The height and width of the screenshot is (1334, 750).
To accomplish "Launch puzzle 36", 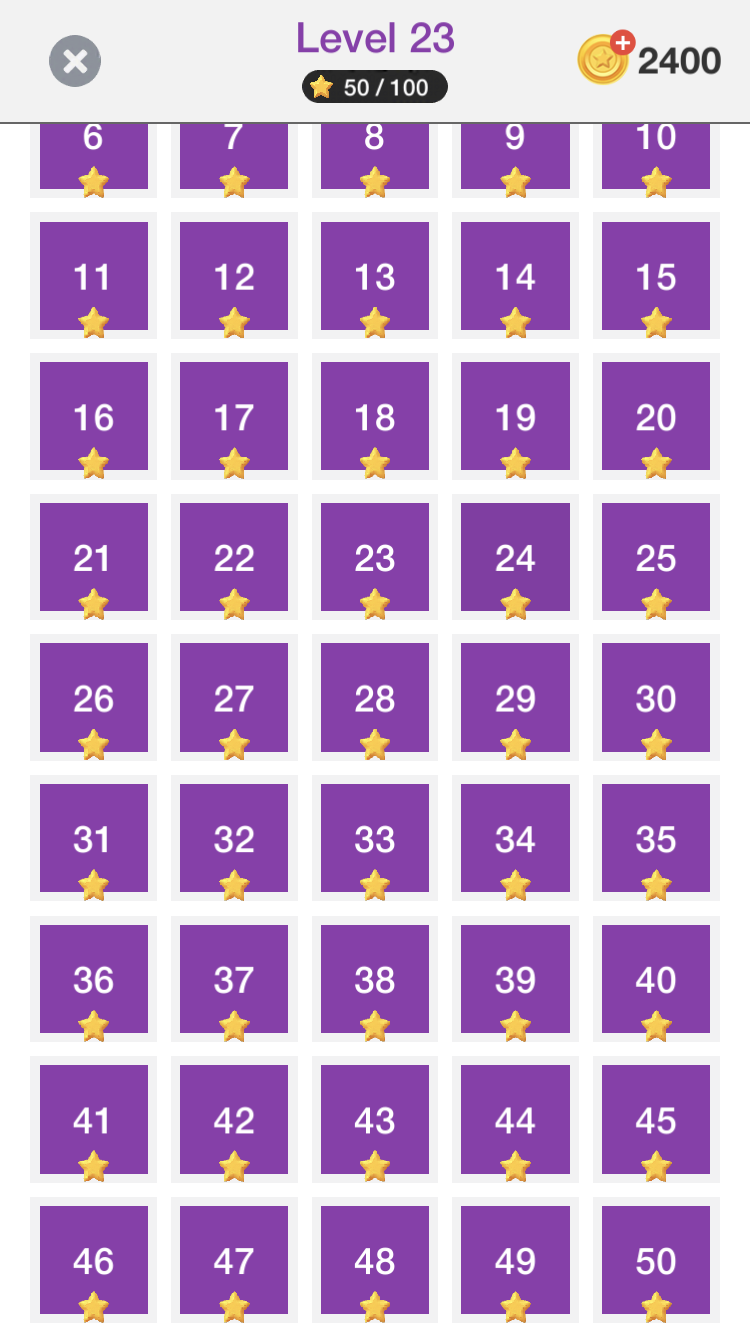I will (94, 979).
